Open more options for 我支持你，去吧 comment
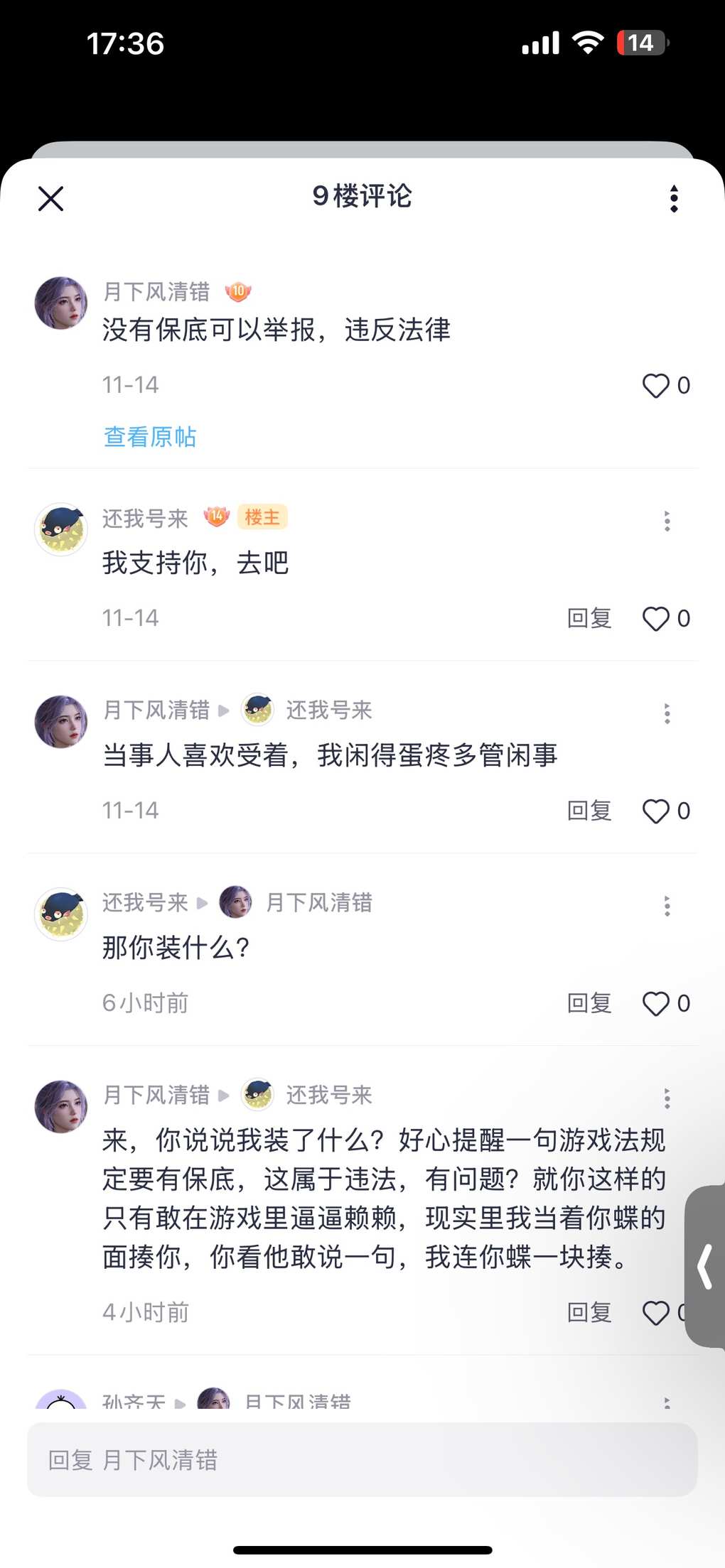Image resolution: width=725 pixels, height=1568 pixels. click(667, 521)
